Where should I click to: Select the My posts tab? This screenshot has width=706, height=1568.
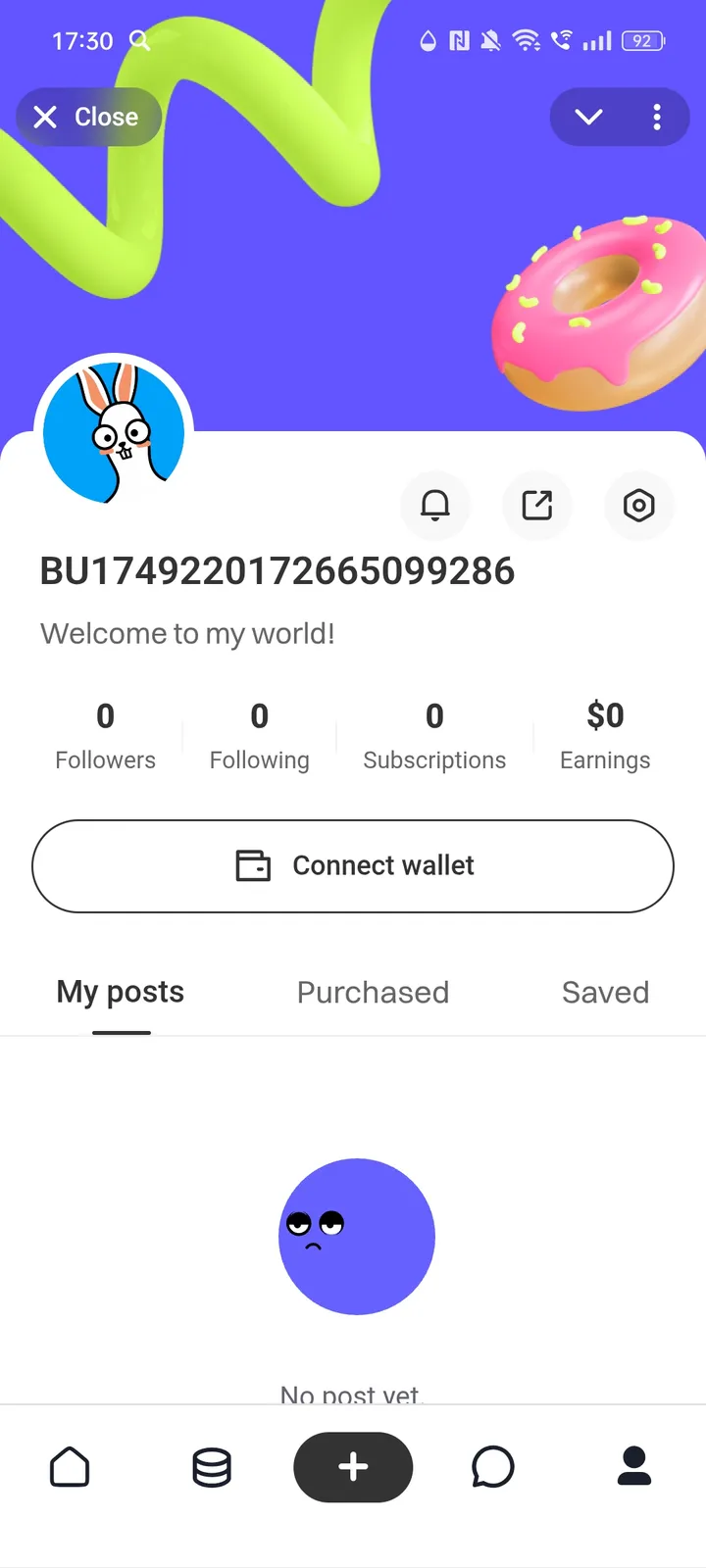click(x=120, y=992)
